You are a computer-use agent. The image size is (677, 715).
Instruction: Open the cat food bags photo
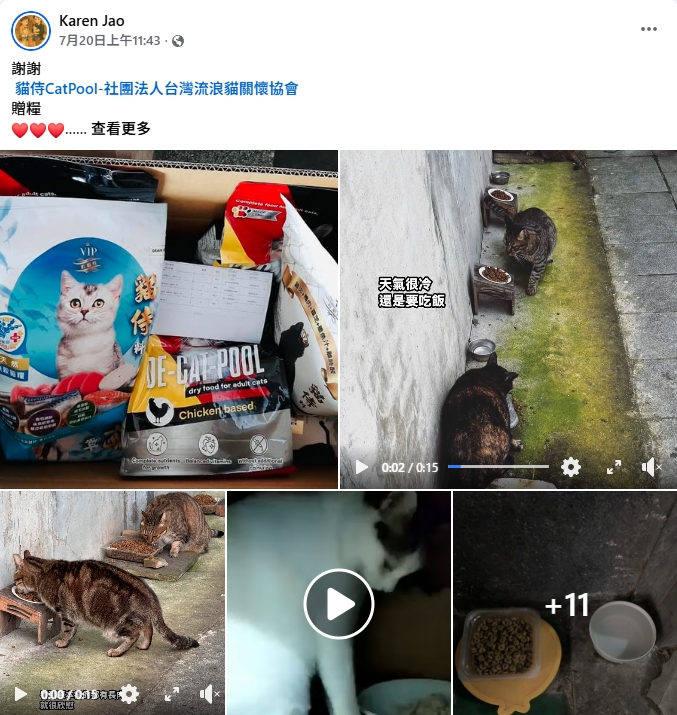[x=169, y=319]
